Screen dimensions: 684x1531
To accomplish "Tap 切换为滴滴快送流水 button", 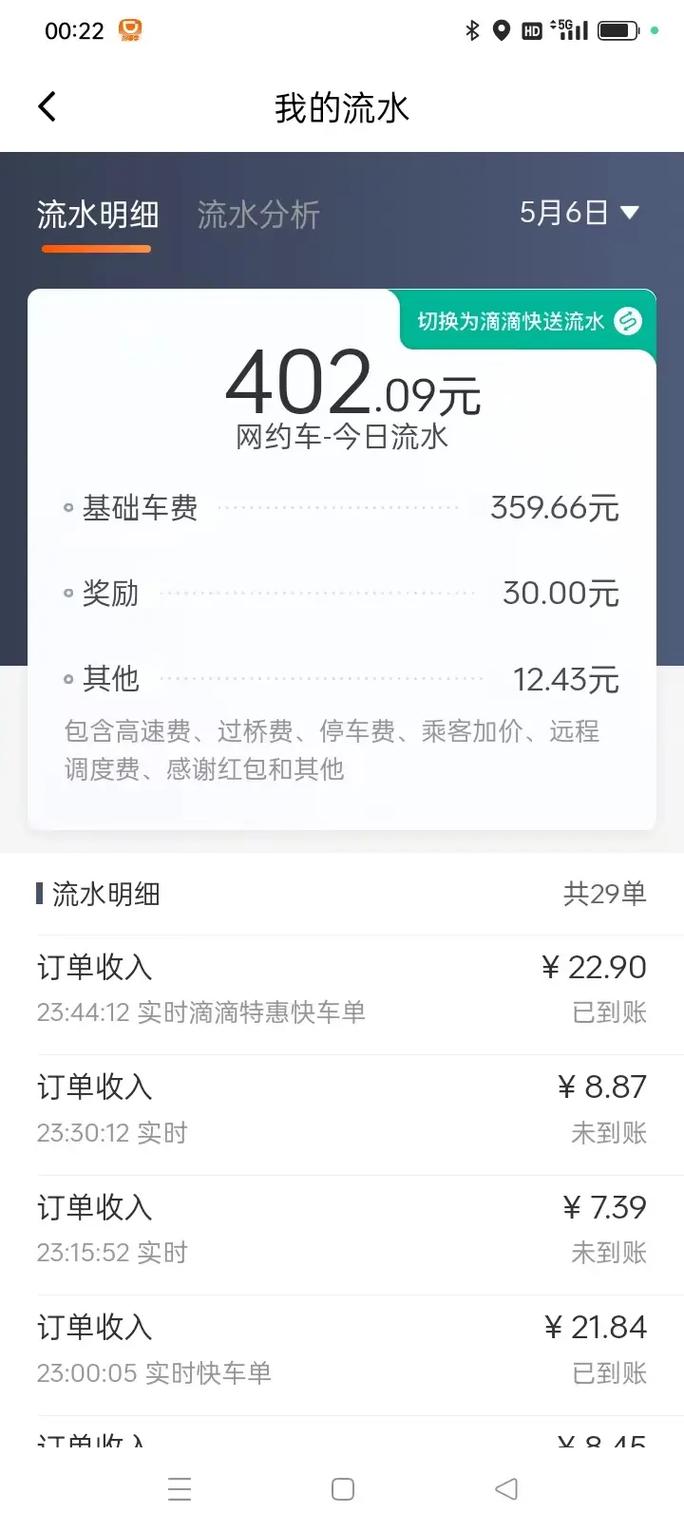I will [x=528, y=321].
